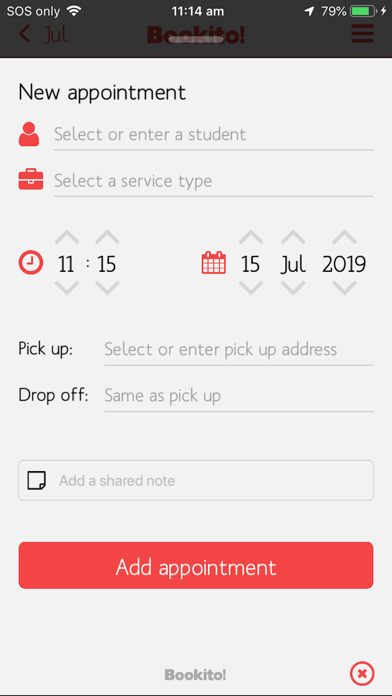Enter a pick up address
Screen dimensions: 392x696
coord(238,350)
